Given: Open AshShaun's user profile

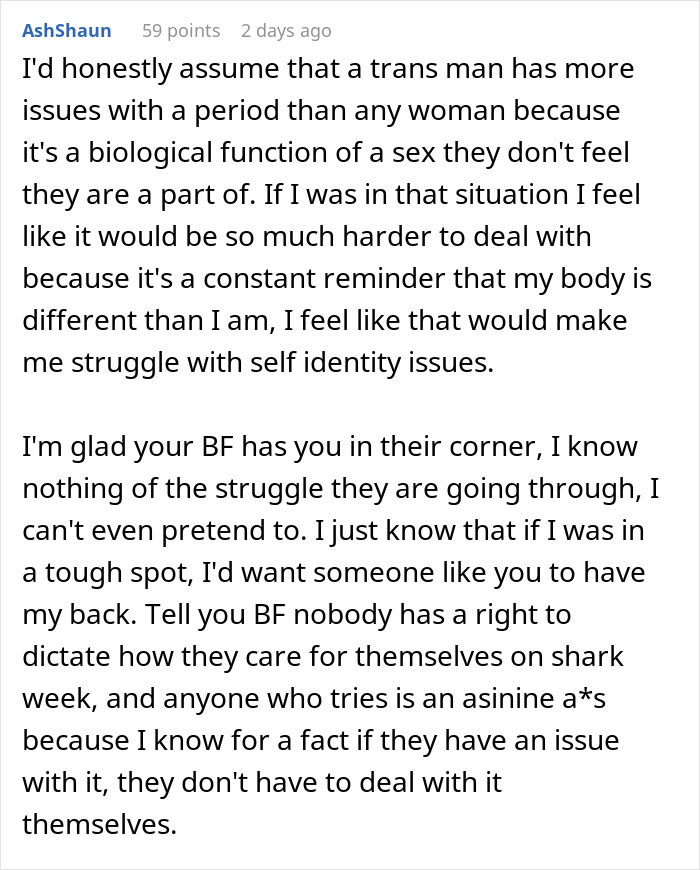Looking at the screenshot, I should click(66, 31).
